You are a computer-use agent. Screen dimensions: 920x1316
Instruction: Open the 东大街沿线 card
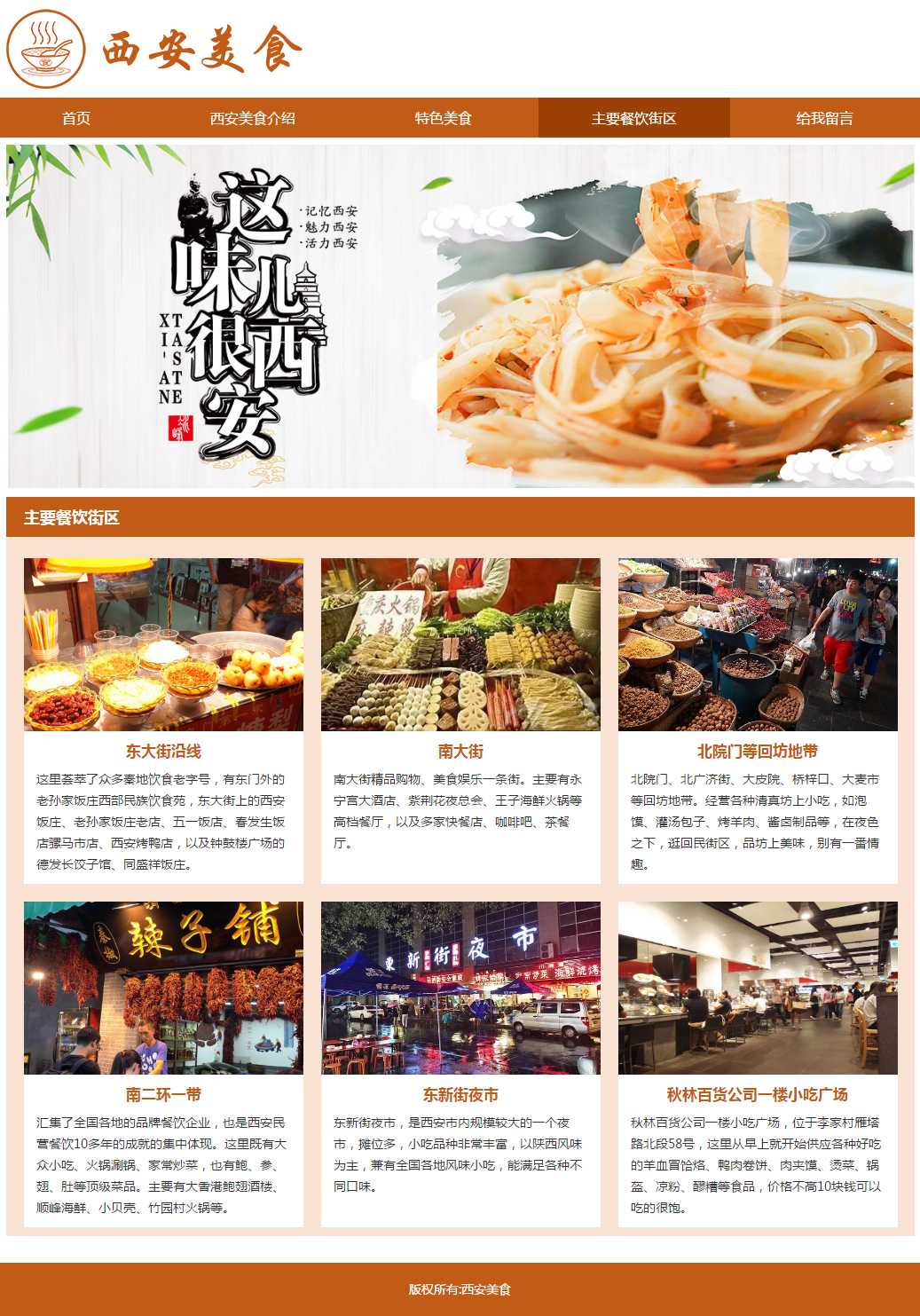[x=163, y=751]
